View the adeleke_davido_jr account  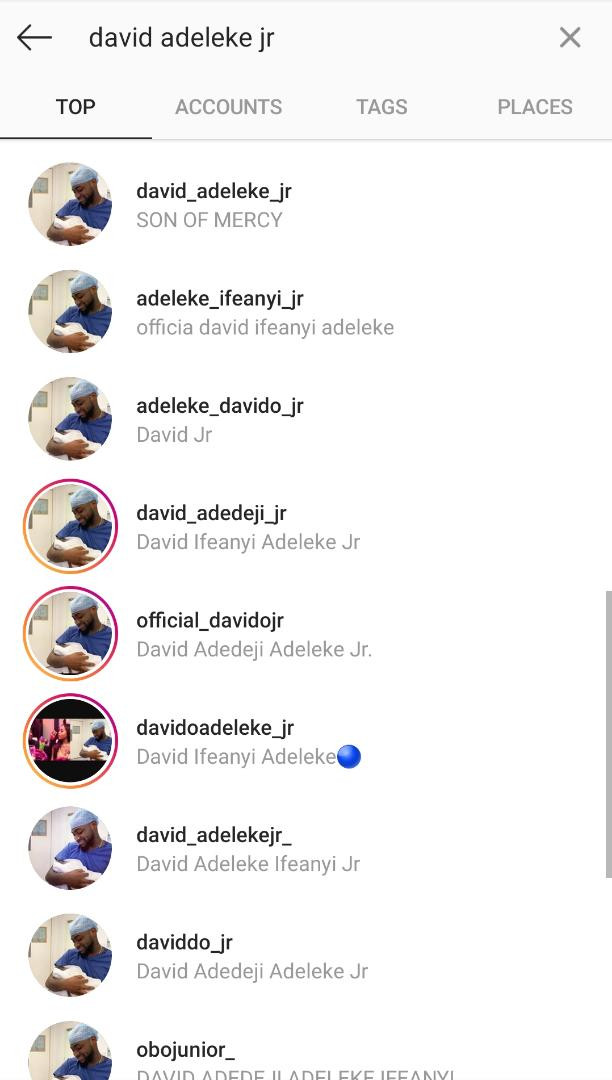pyautogui.click(x=306, y=419)
